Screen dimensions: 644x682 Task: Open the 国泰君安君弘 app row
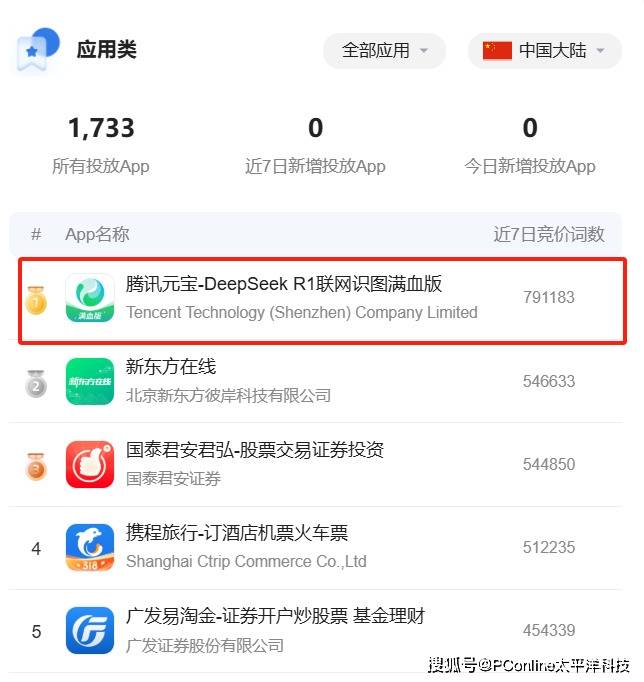(x=255, y=450)
